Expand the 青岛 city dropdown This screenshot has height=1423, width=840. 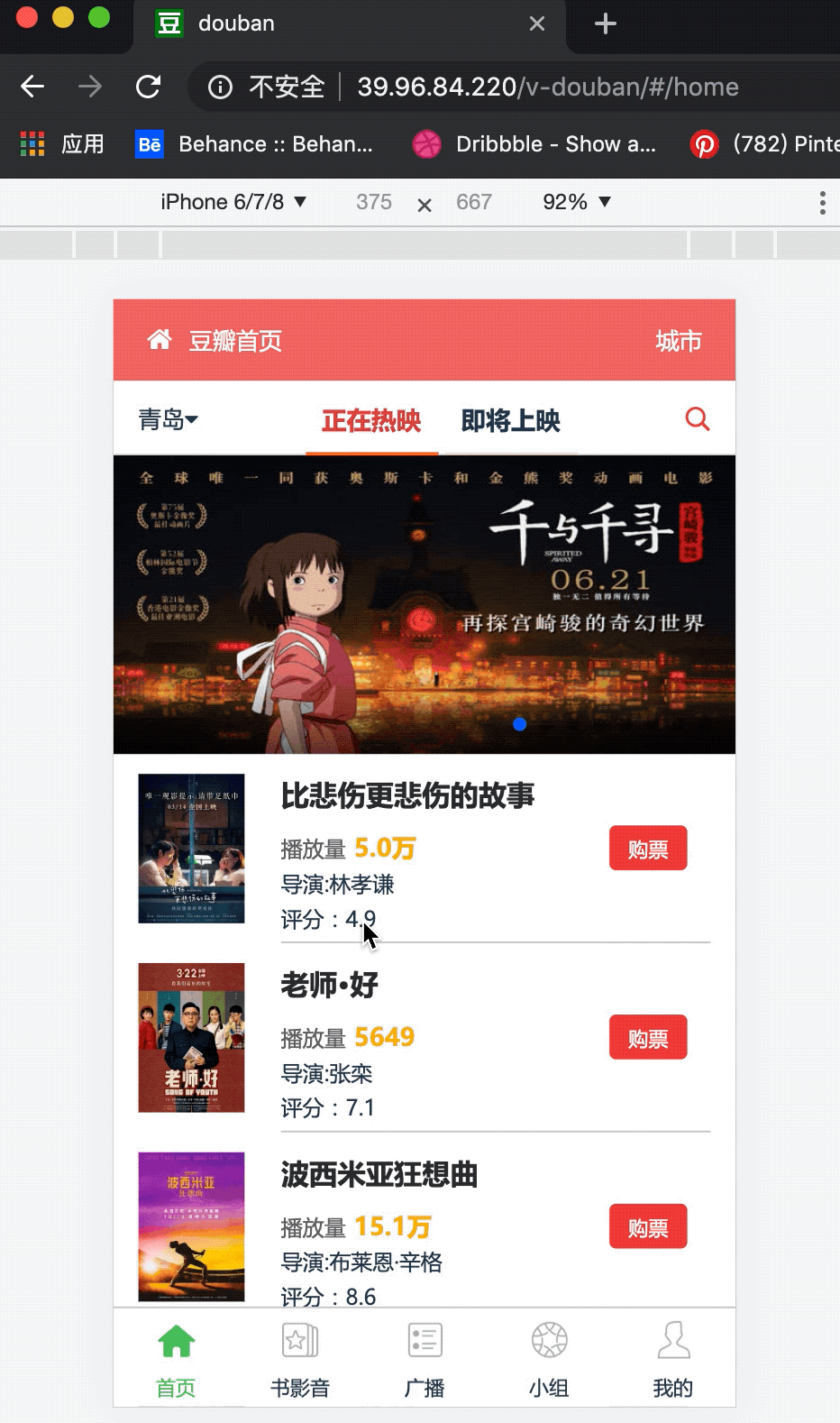coord(168,419)
